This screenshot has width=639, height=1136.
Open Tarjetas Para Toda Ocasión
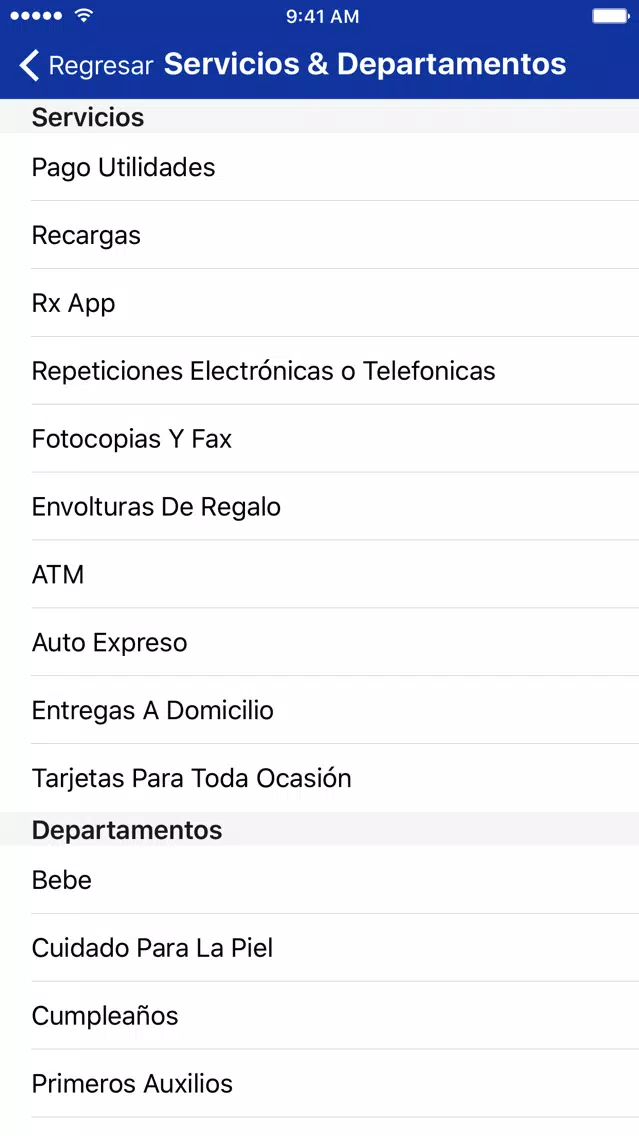pyautogui.click(x=320, y=778)
